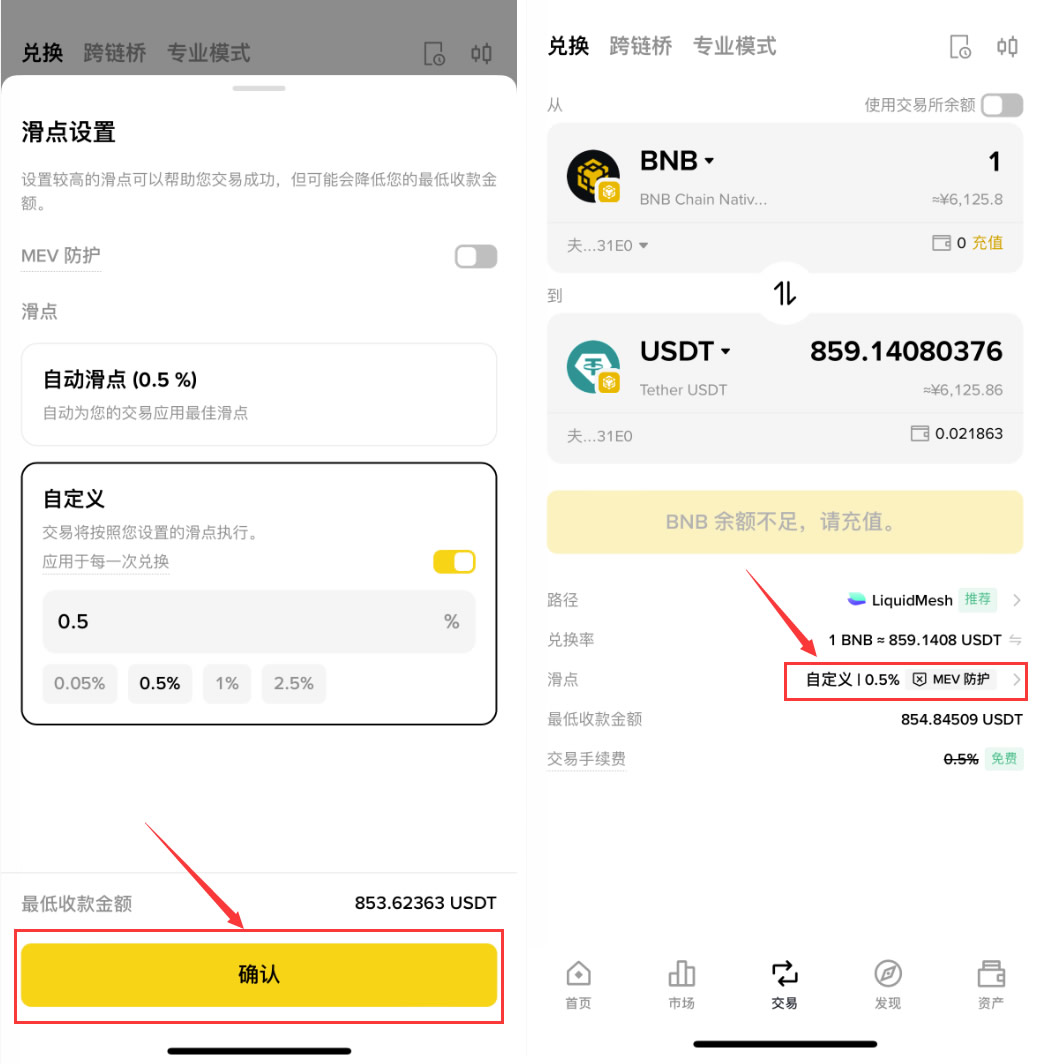Enable the 使用交易所余额 switch

click(1002, 105)
